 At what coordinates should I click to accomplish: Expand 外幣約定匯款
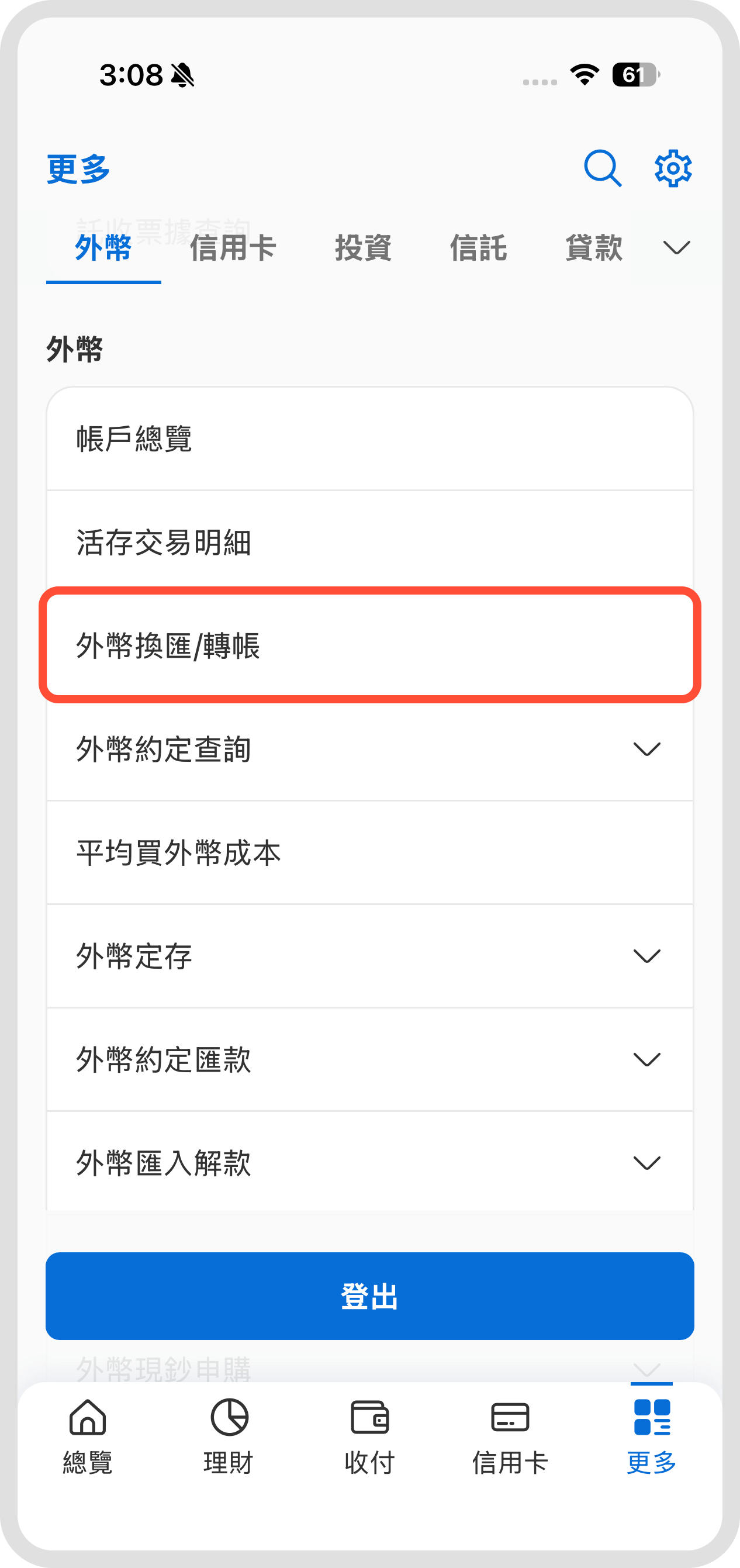[369, 1060]
